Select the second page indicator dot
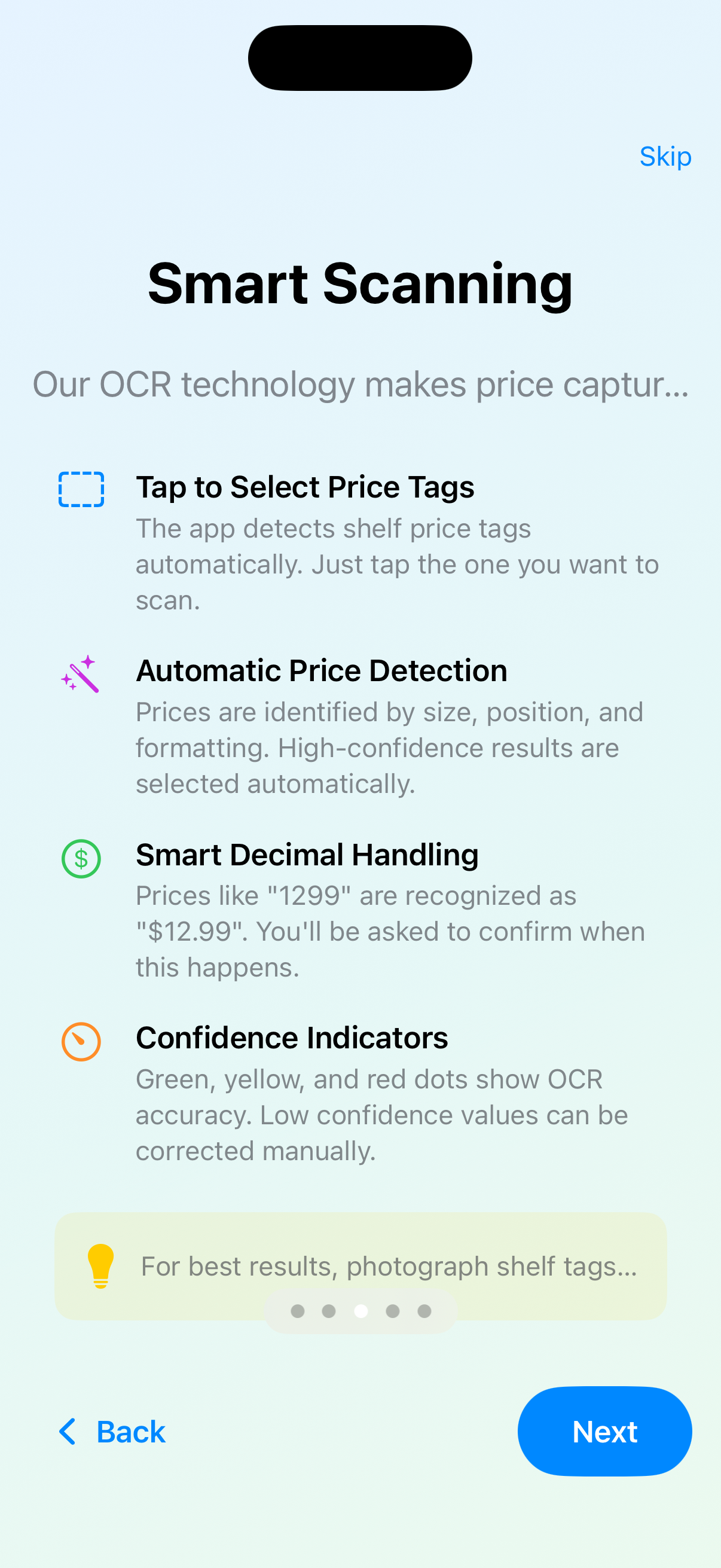721x1568 pixels. coord(329,1311)
